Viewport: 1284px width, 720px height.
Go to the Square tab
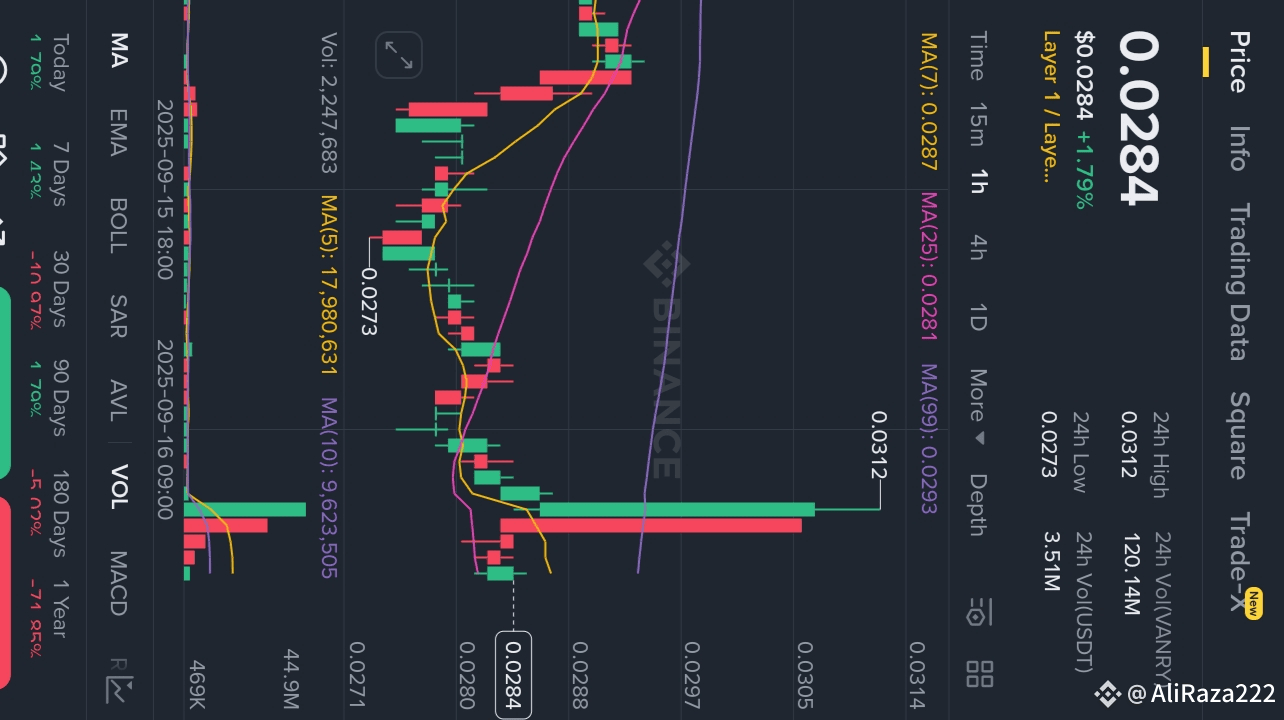(x=1238, y=435)
